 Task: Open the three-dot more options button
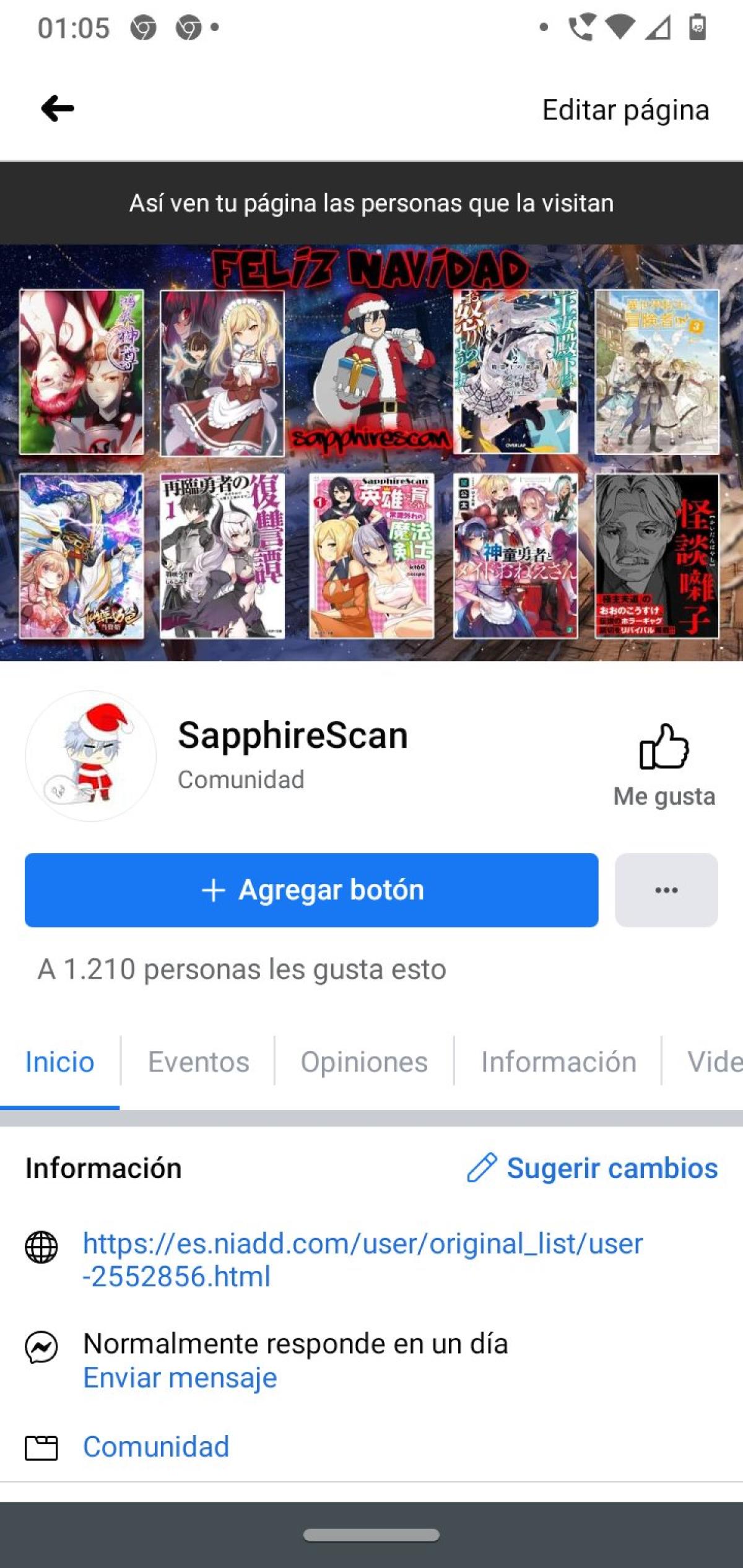(666, 890)
